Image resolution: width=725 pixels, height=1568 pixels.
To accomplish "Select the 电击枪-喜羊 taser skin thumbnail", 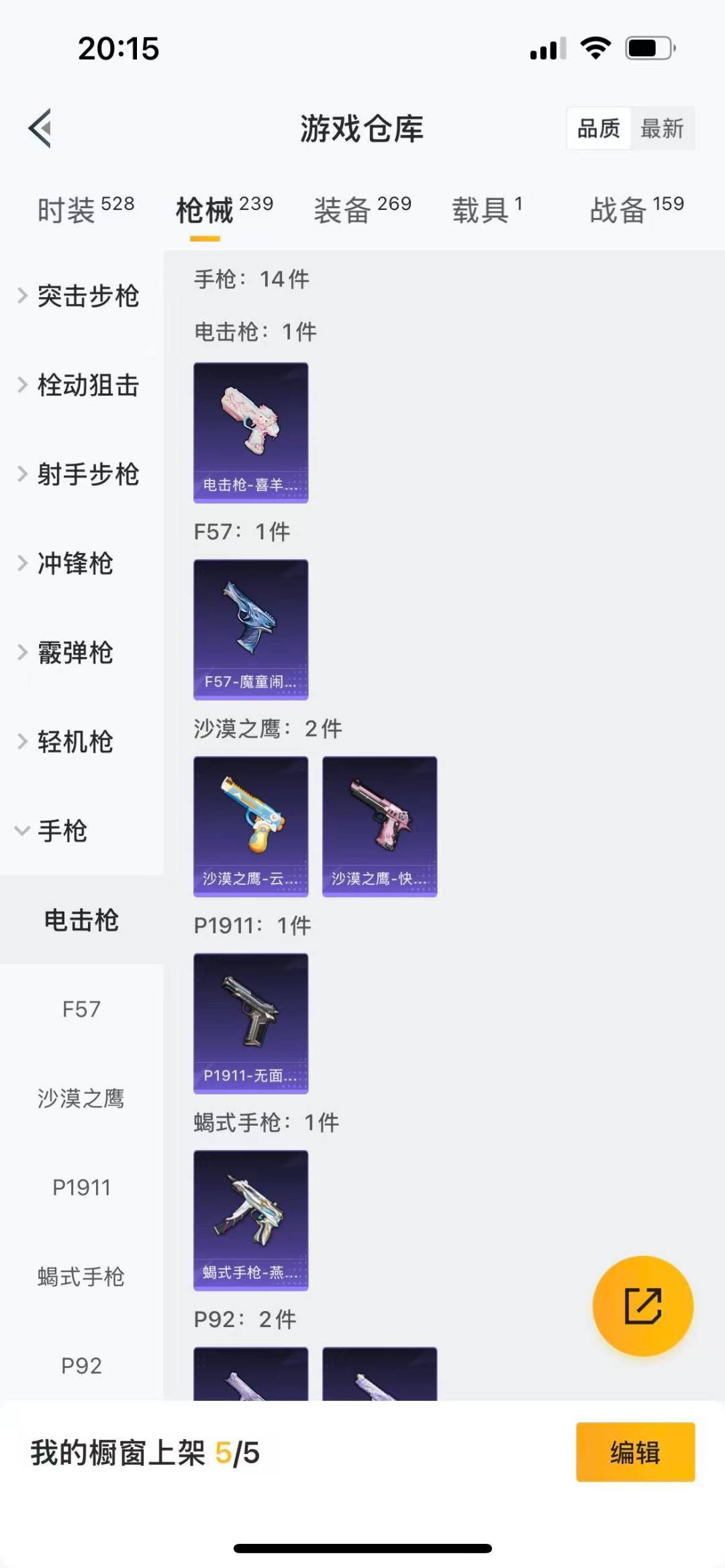I will (x=250, y=432).
